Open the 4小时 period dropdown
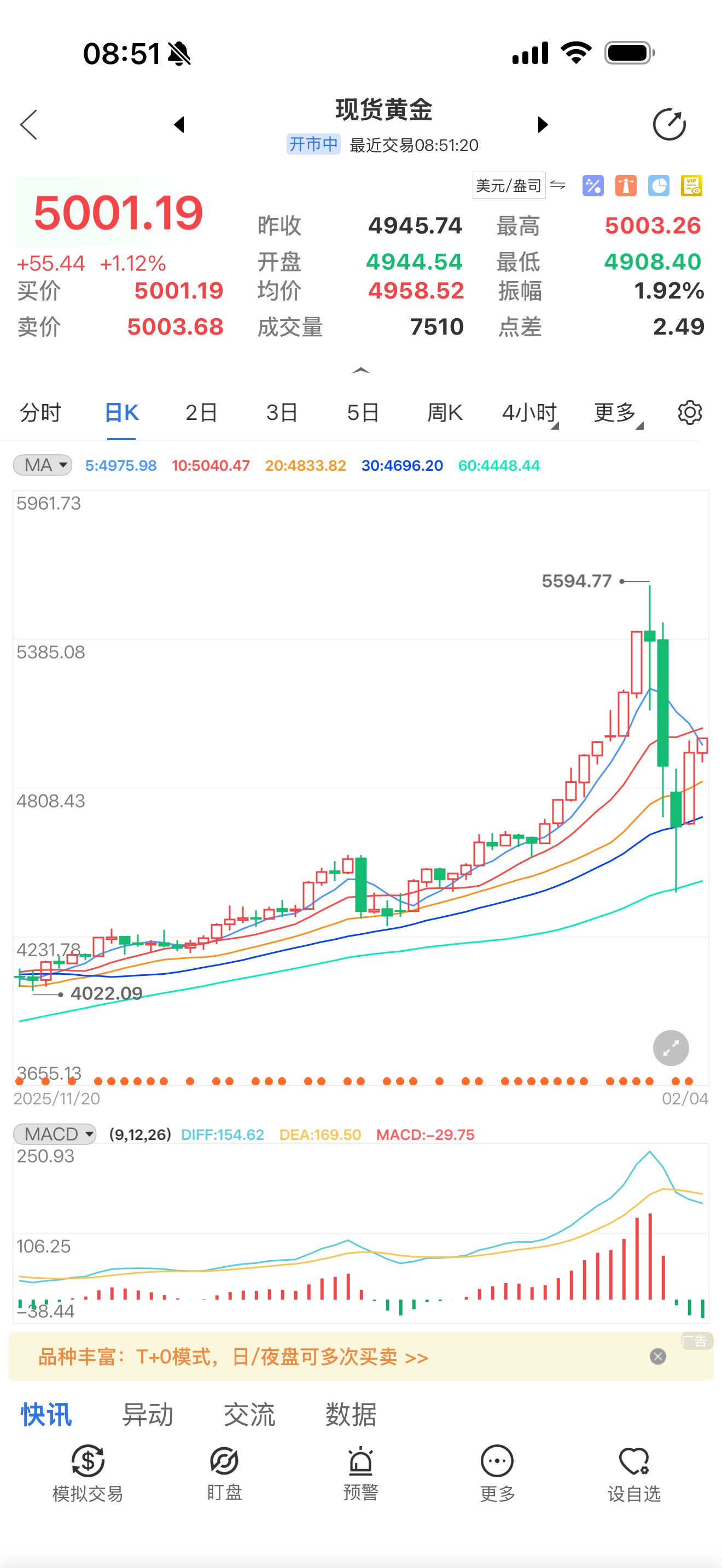This screenshot has height=1568, width=722. [x=529, y=413]
